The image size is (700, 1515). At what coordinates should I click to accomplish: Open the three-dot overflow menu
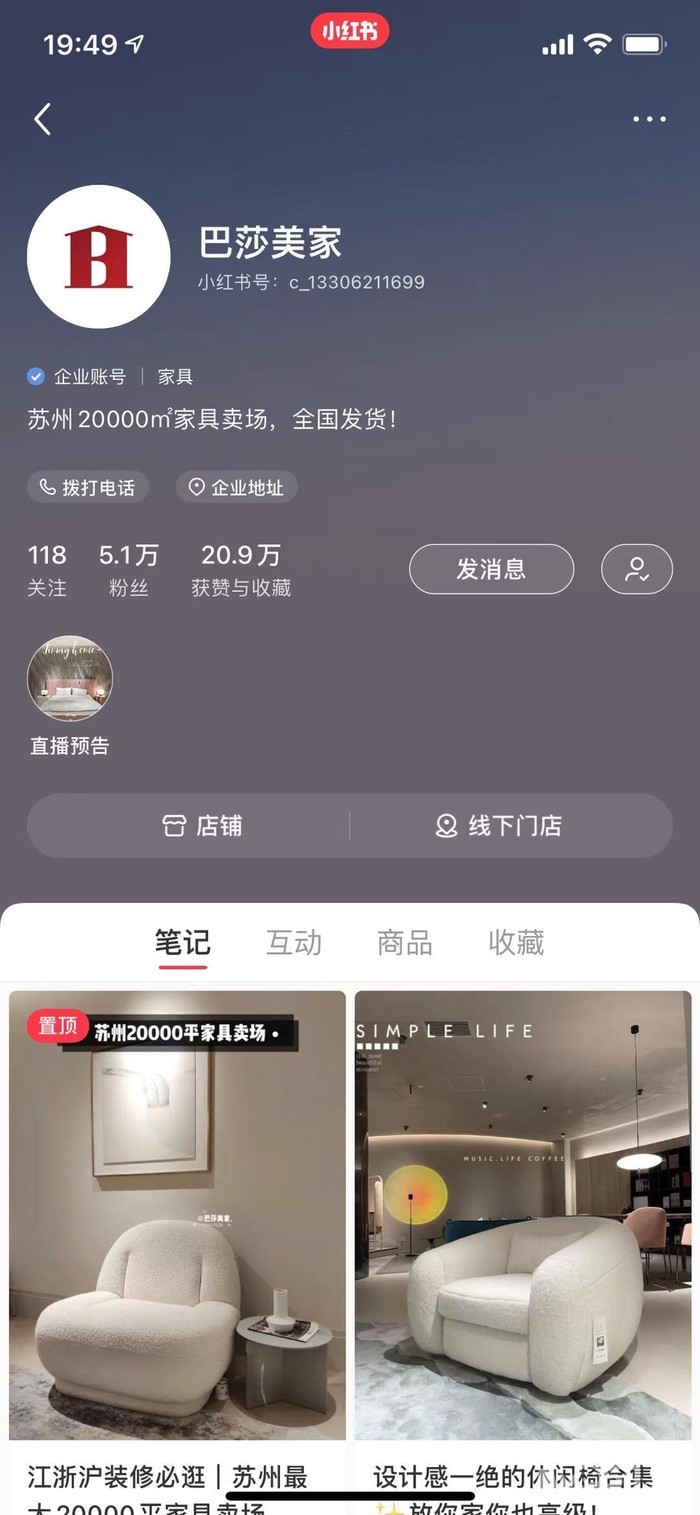[x=649, y=119]
